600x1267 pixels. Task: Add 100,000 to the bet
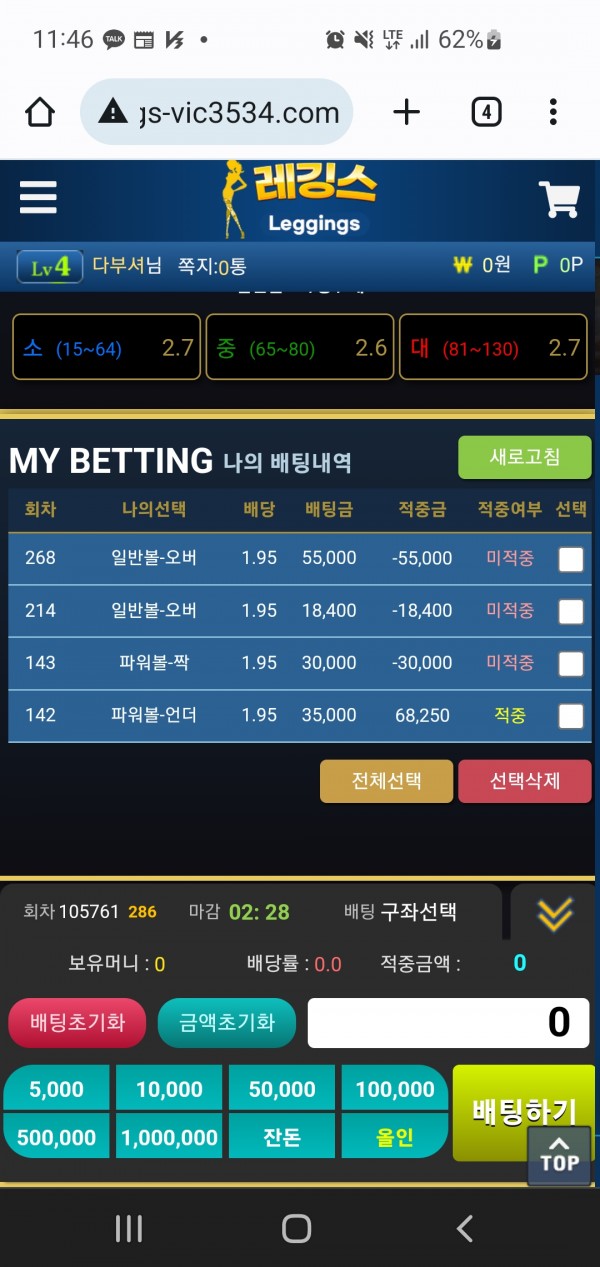(x=394, y=1089)
